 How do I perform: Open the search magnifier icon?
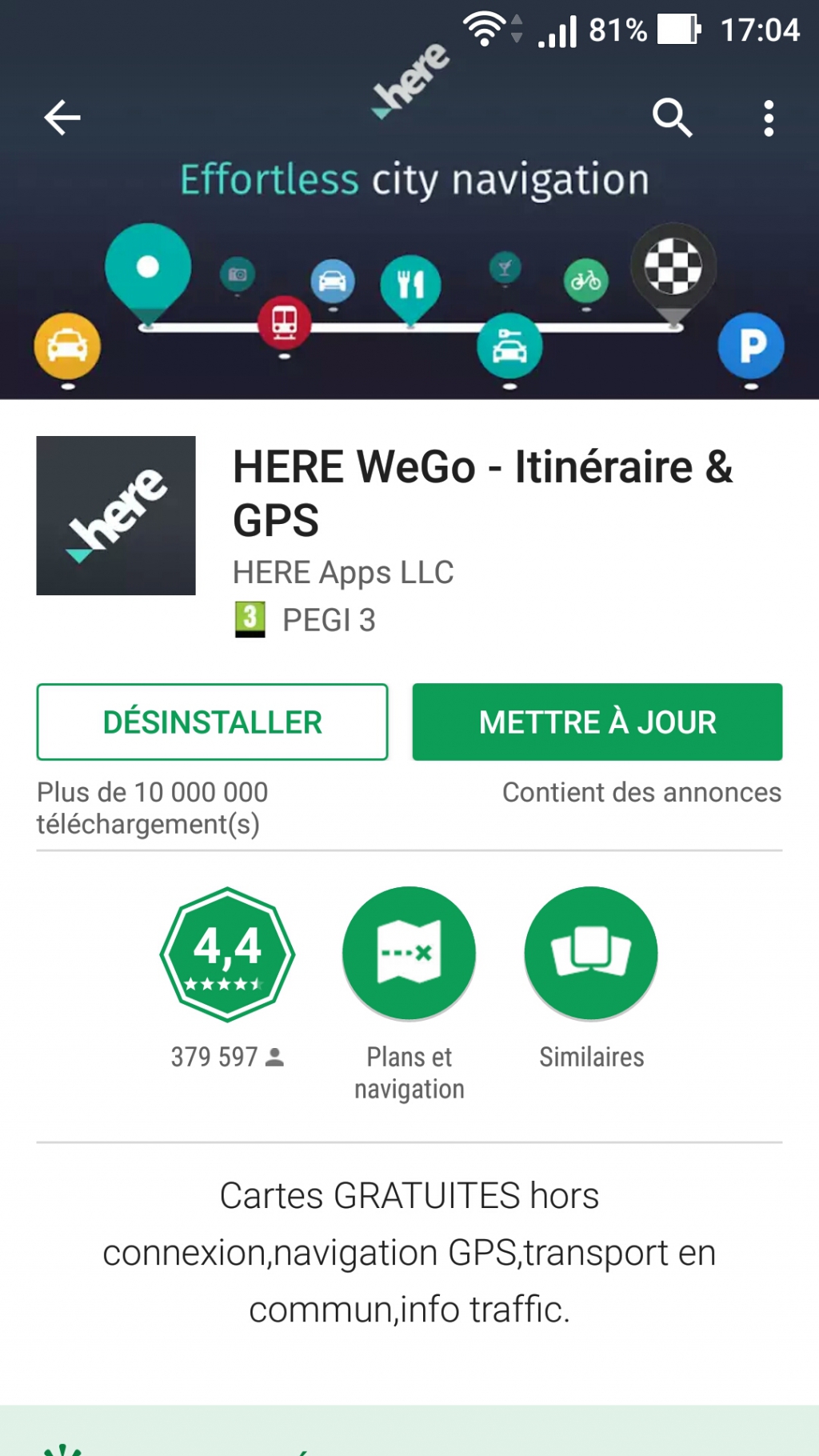tap(672, 118)
